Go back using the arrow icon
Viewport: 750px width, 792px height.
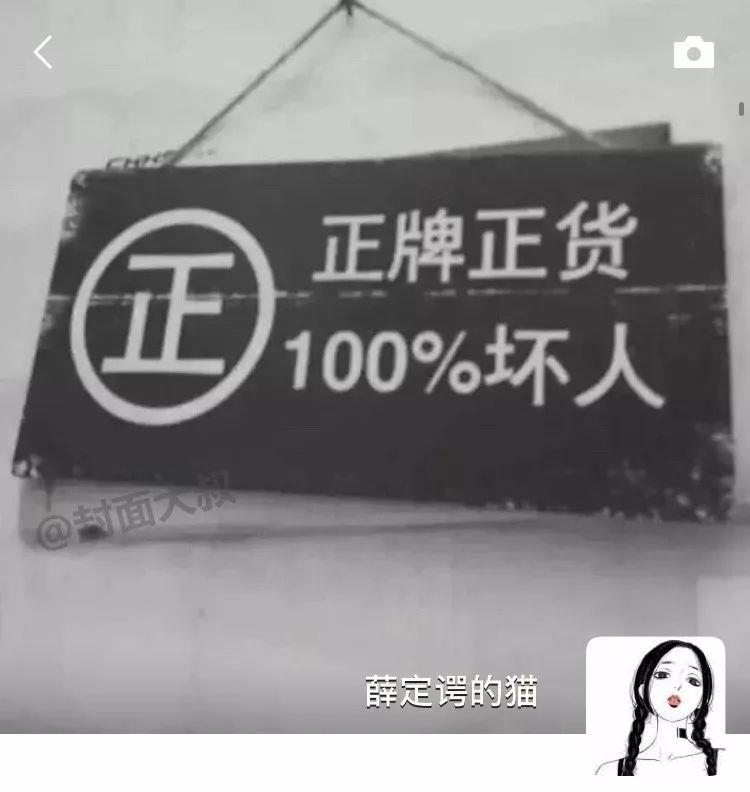(43, 52)
